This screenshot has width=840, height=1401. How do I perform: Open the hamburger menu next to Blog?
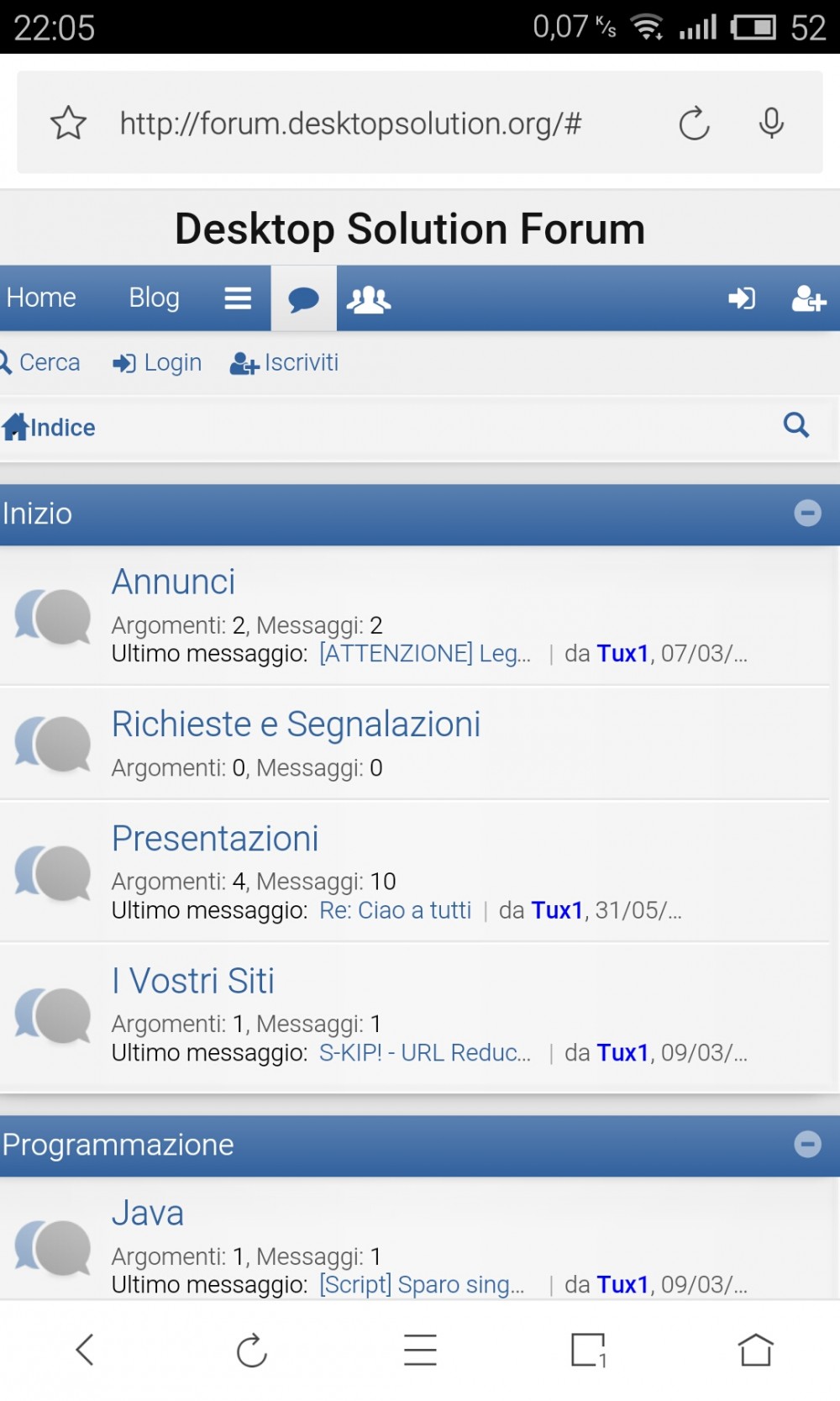click(238, 298)
